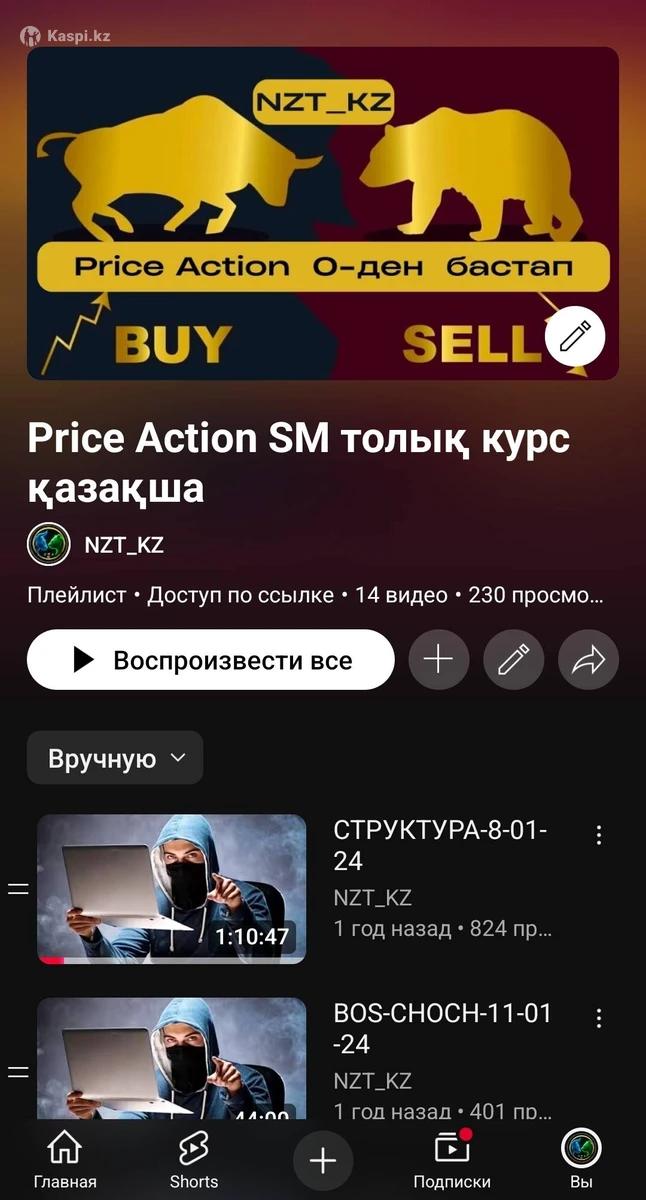Open the Подписки tab
Screen dimensions: 646x1200
(452, 1160)
